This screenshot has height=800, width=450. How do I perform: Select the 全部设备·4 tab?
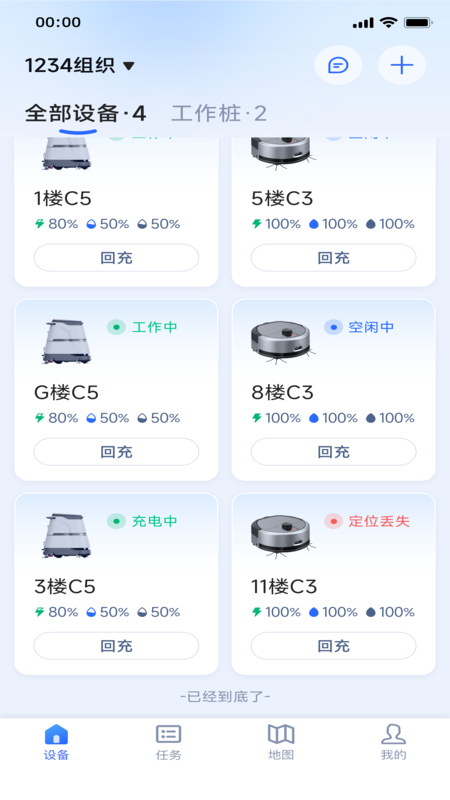(85, 113)
